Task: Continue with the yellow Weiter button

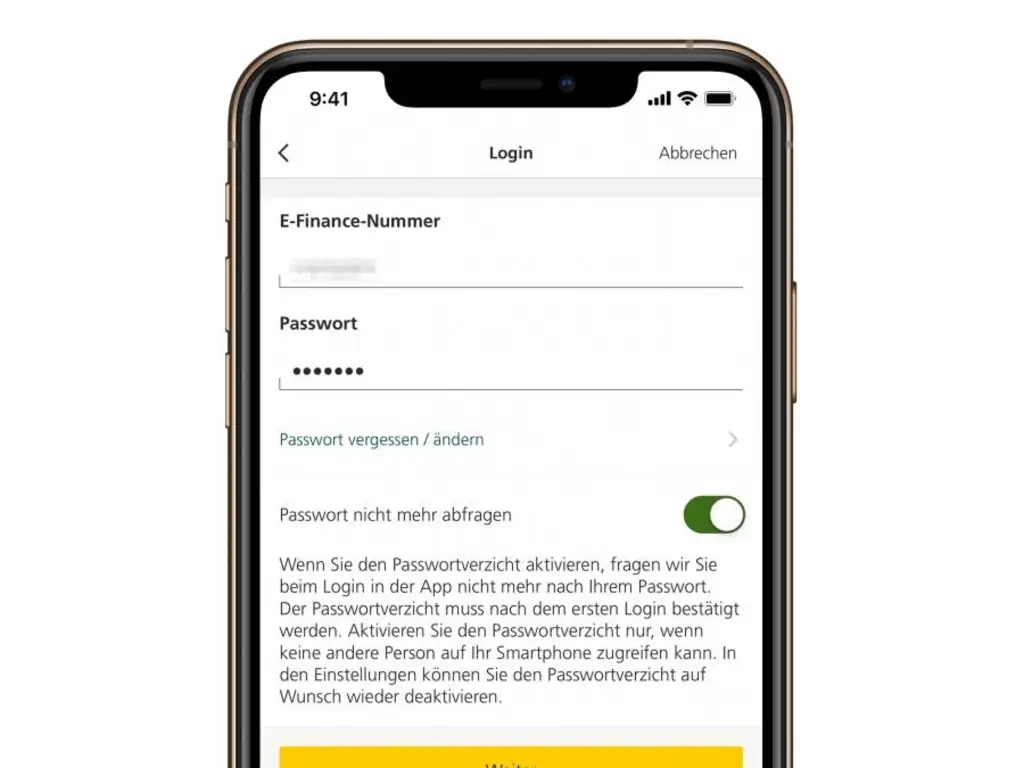Action: coord(510,758)
